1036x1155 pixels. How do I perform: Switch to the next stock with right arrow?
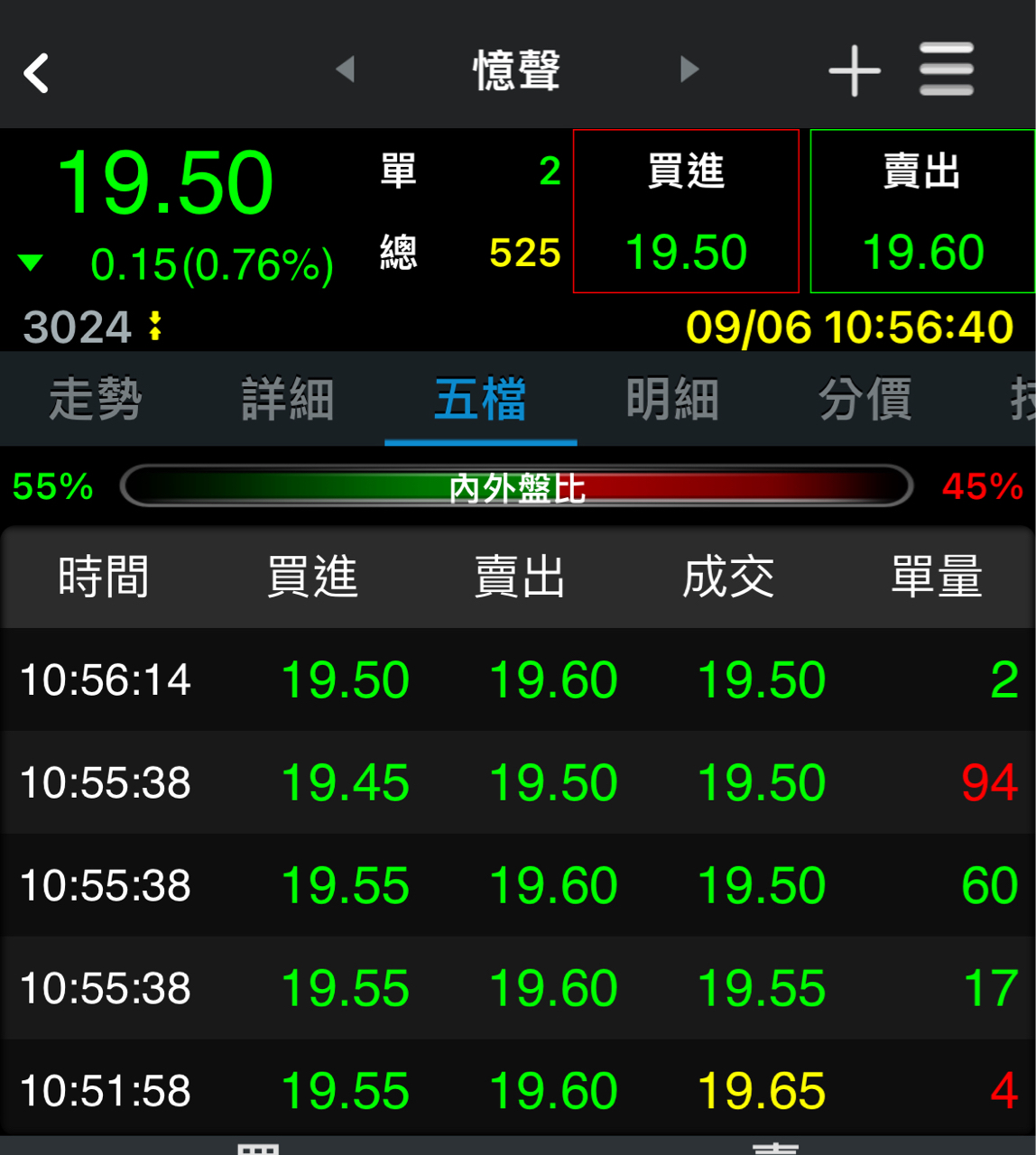[689, 69]
